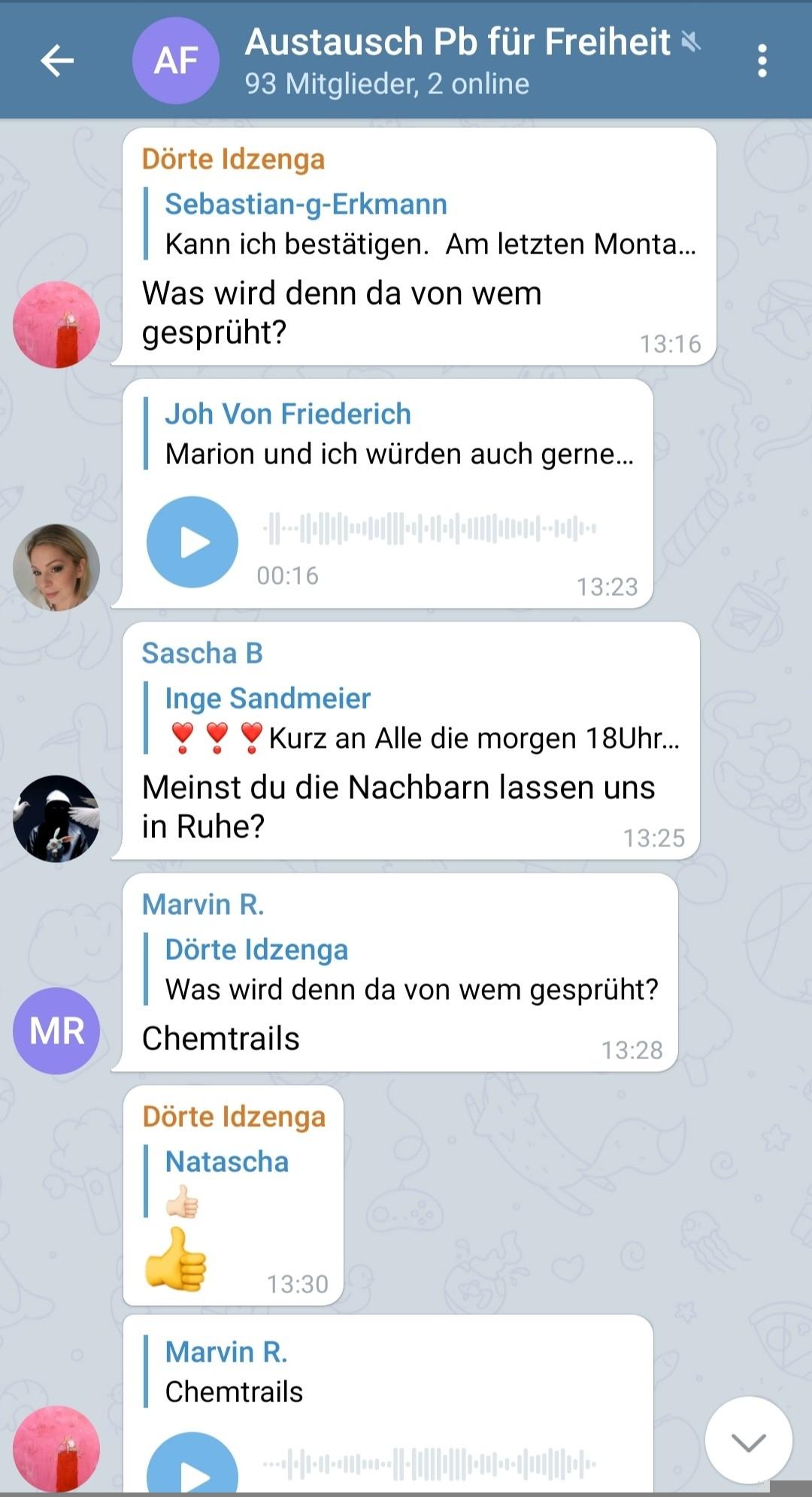Jump to the latest messages

(x=748, y=1441)
